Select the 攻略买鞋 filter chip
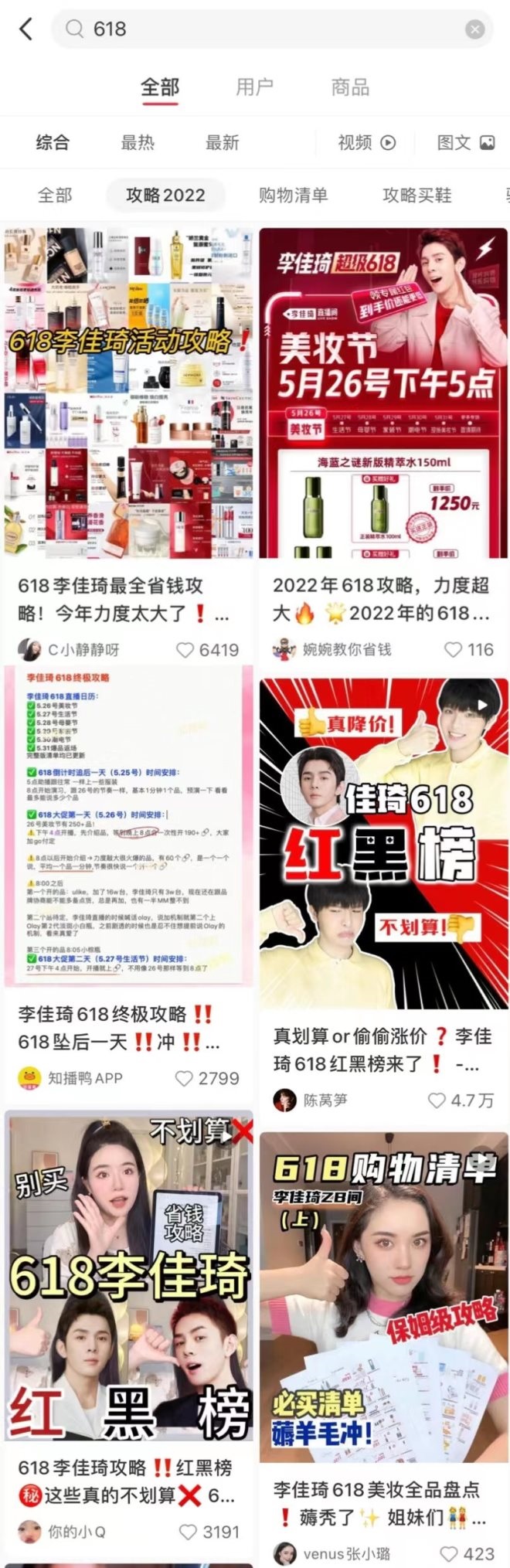This screenshot has height=1568, width=510. click(x=416, y=195)
